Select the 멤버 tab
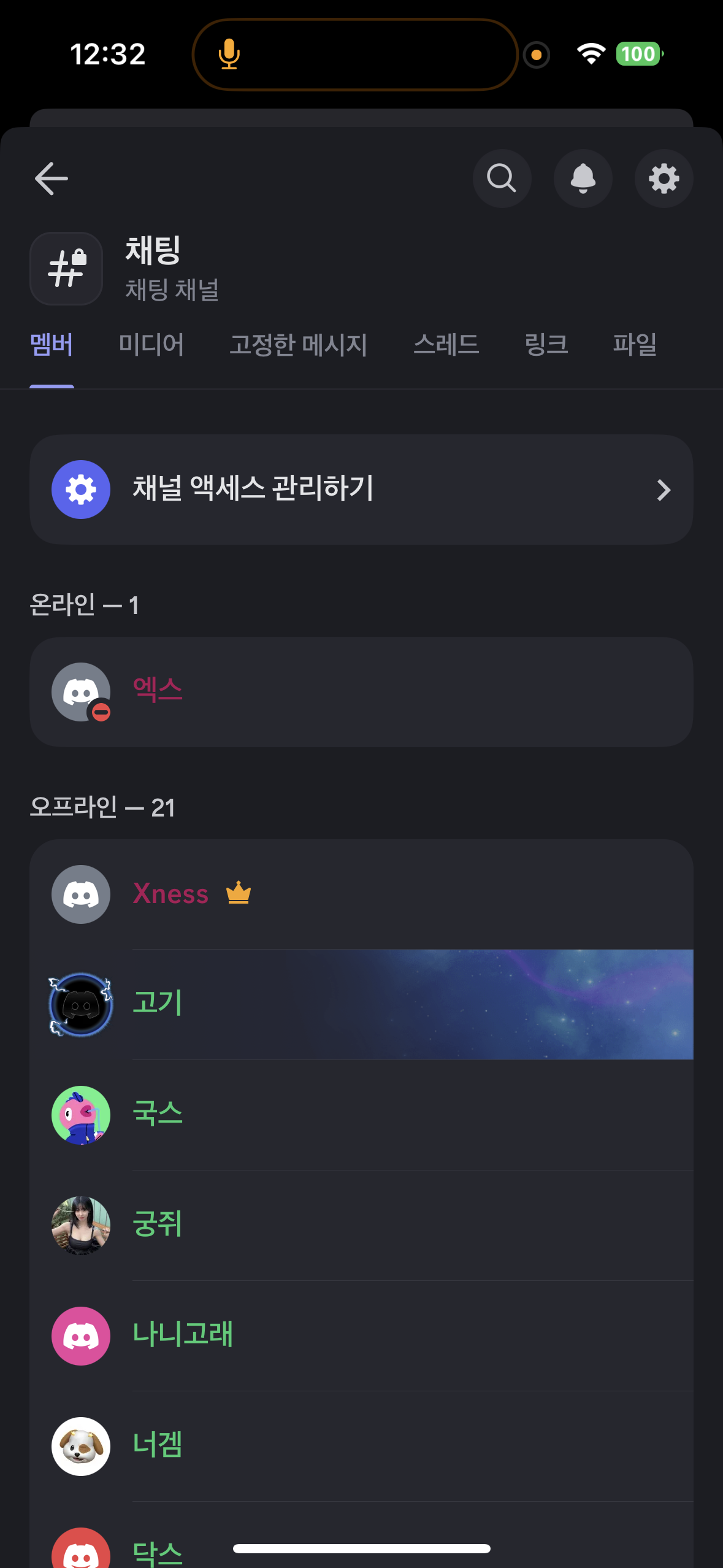This screenshot has height=1568, width=723. (52, 345)
